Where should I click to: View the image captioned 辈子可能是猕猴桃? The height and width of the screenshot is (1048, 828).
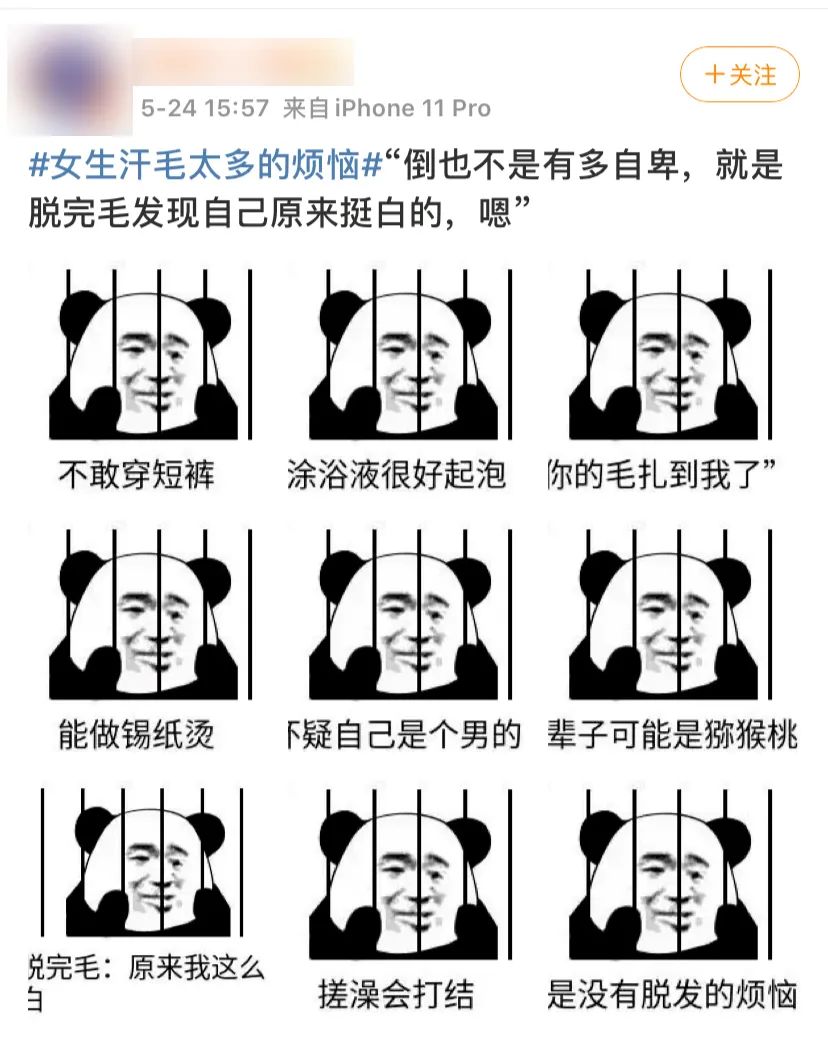pyautogui.click(x=668, y=640)
